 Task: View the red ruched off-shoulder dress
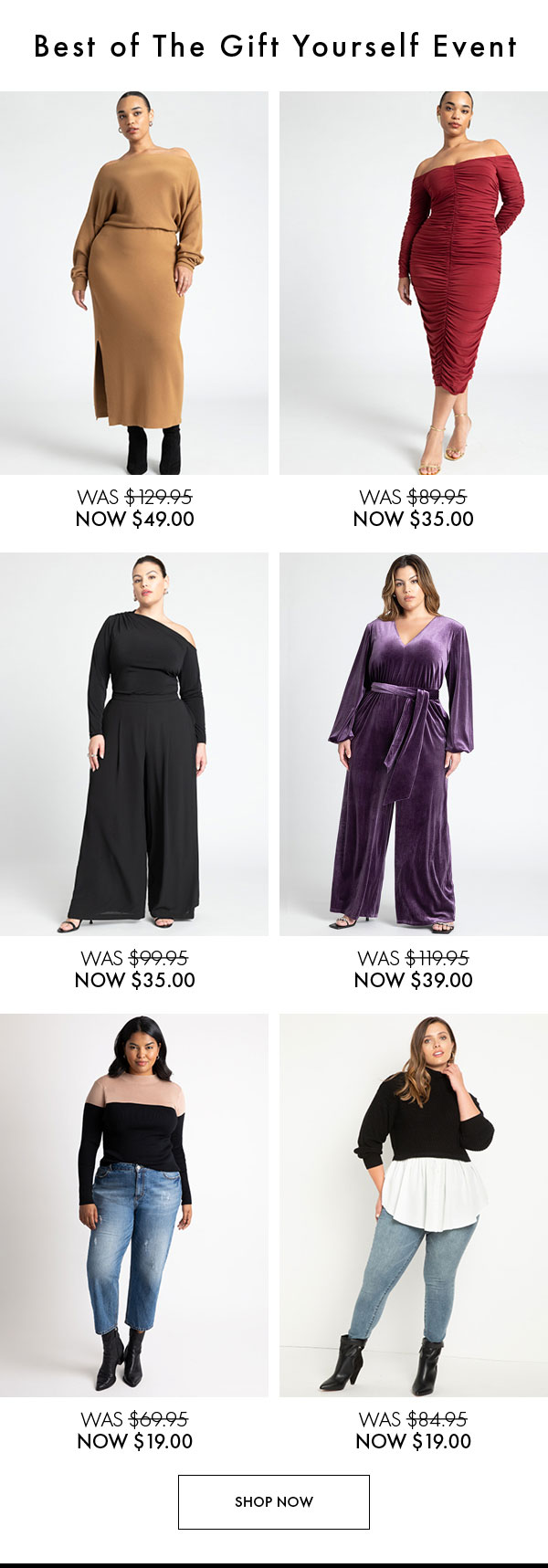tap(413, 283)
